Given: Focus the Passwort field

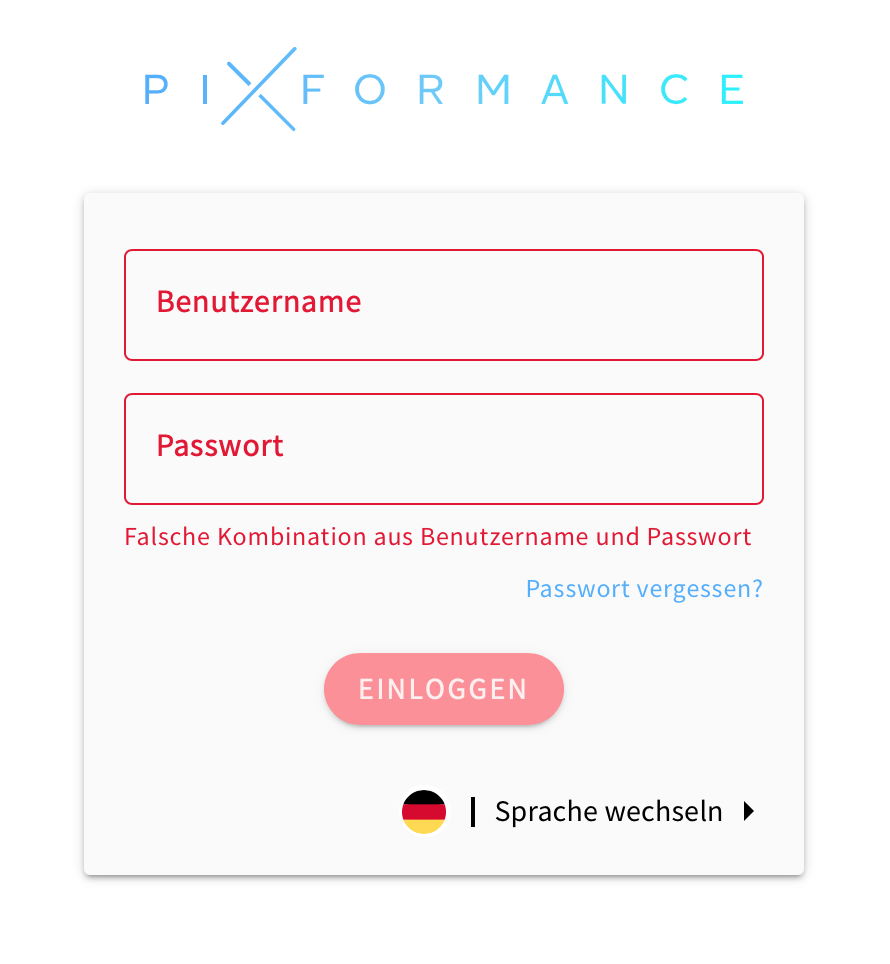Looking at the screenshot, I should pyautogui.click(x=443, y=448).
